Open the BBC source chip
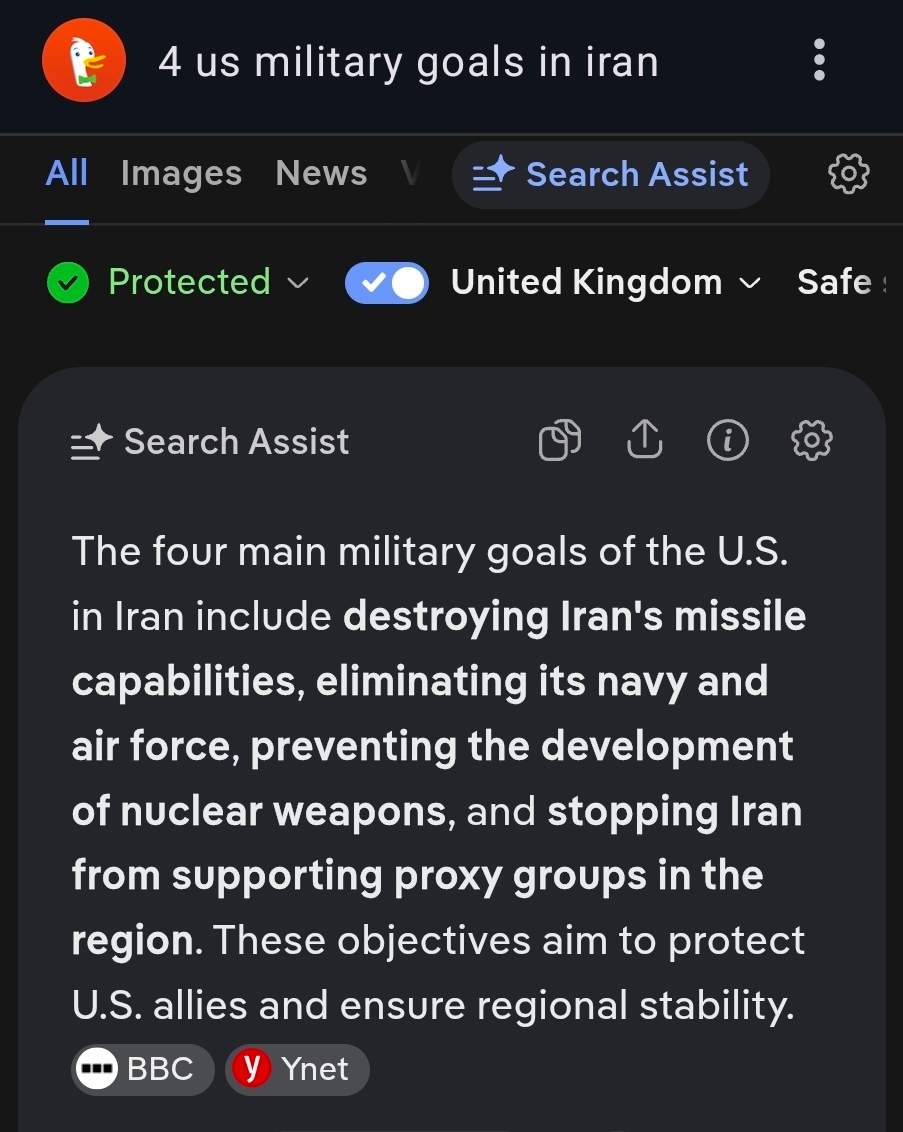This screenshot has width=903, height=1132. [143, 1069]
